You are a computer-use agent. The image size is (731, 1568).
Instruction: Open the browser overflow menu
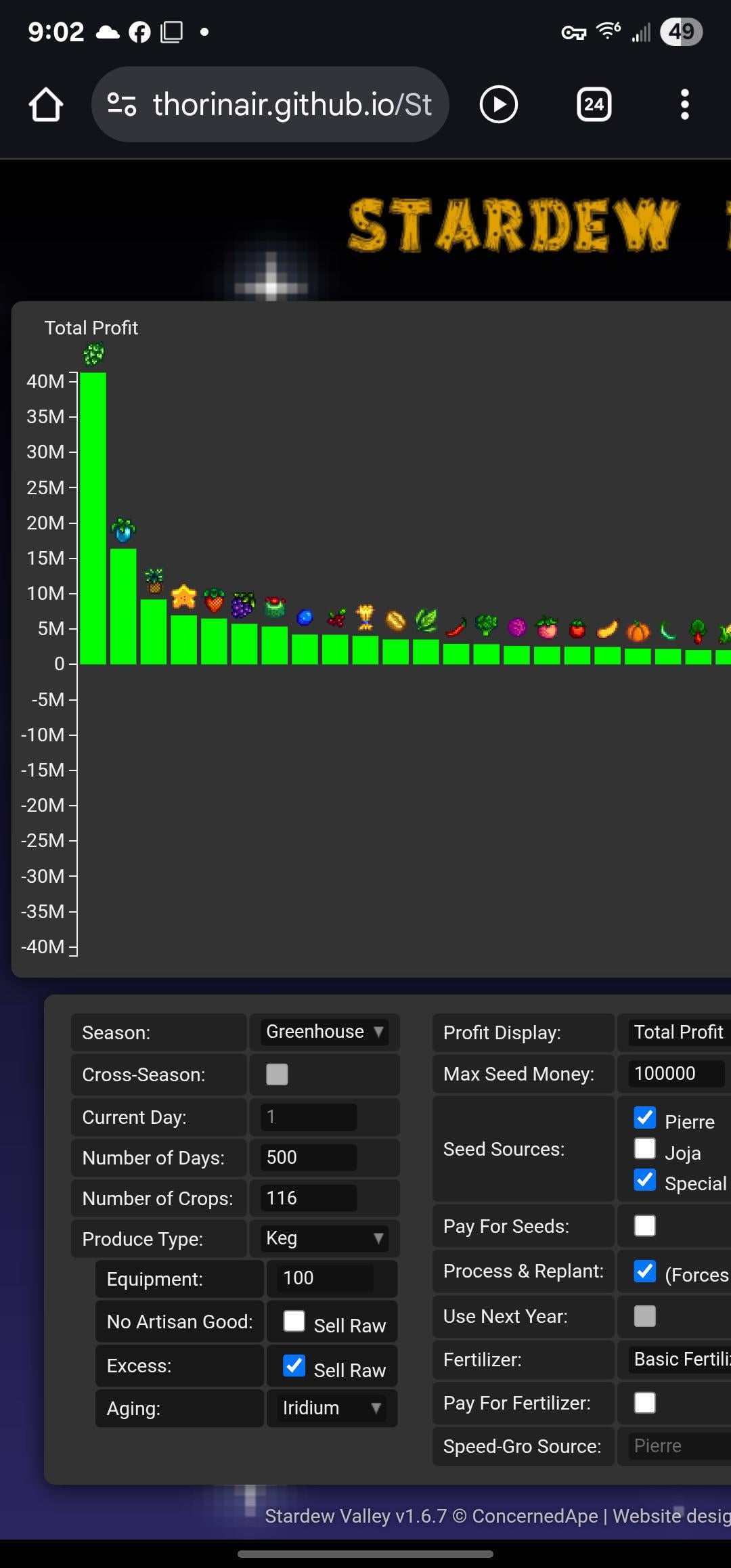(x=684, y=105)
